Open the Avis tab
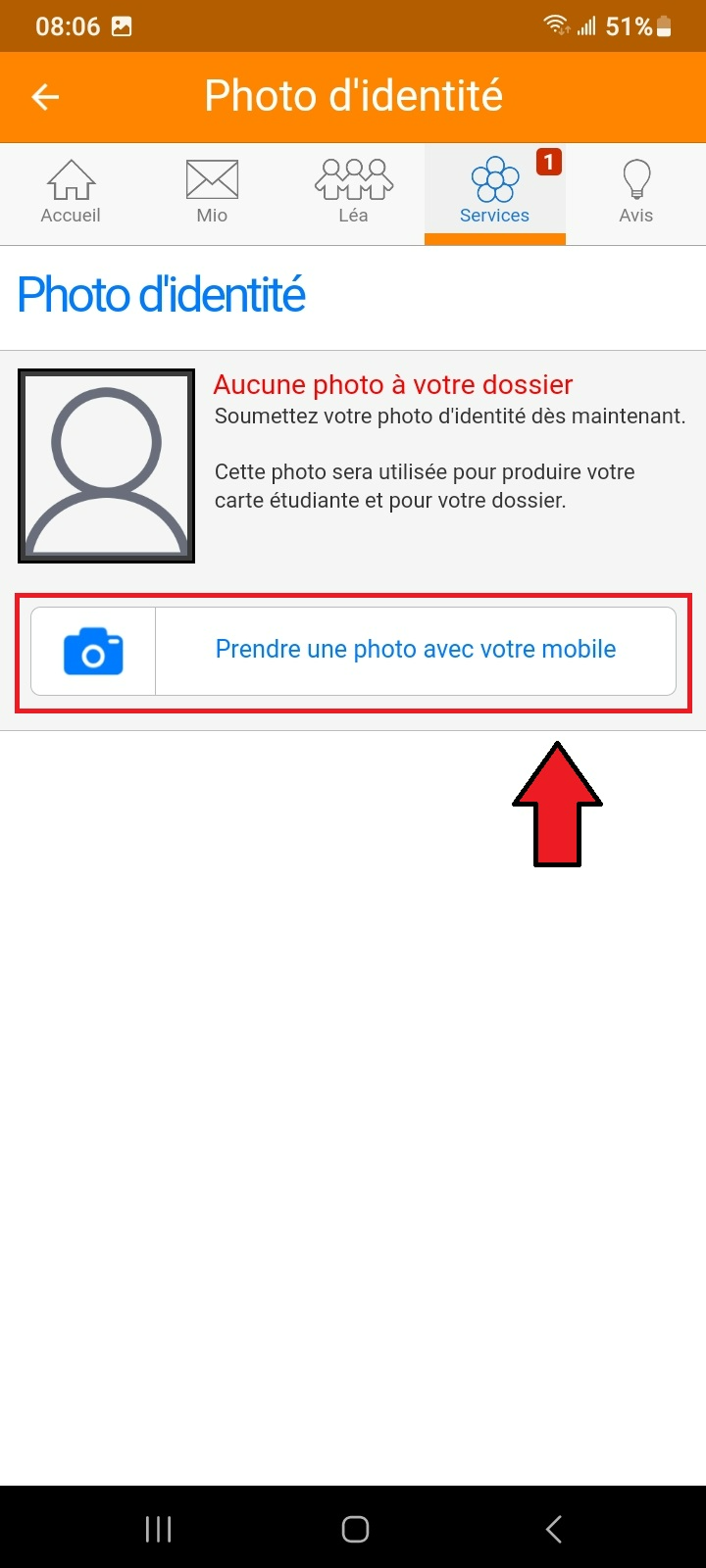This screenshot has height=1568, width=706. (x=635, y=193)
